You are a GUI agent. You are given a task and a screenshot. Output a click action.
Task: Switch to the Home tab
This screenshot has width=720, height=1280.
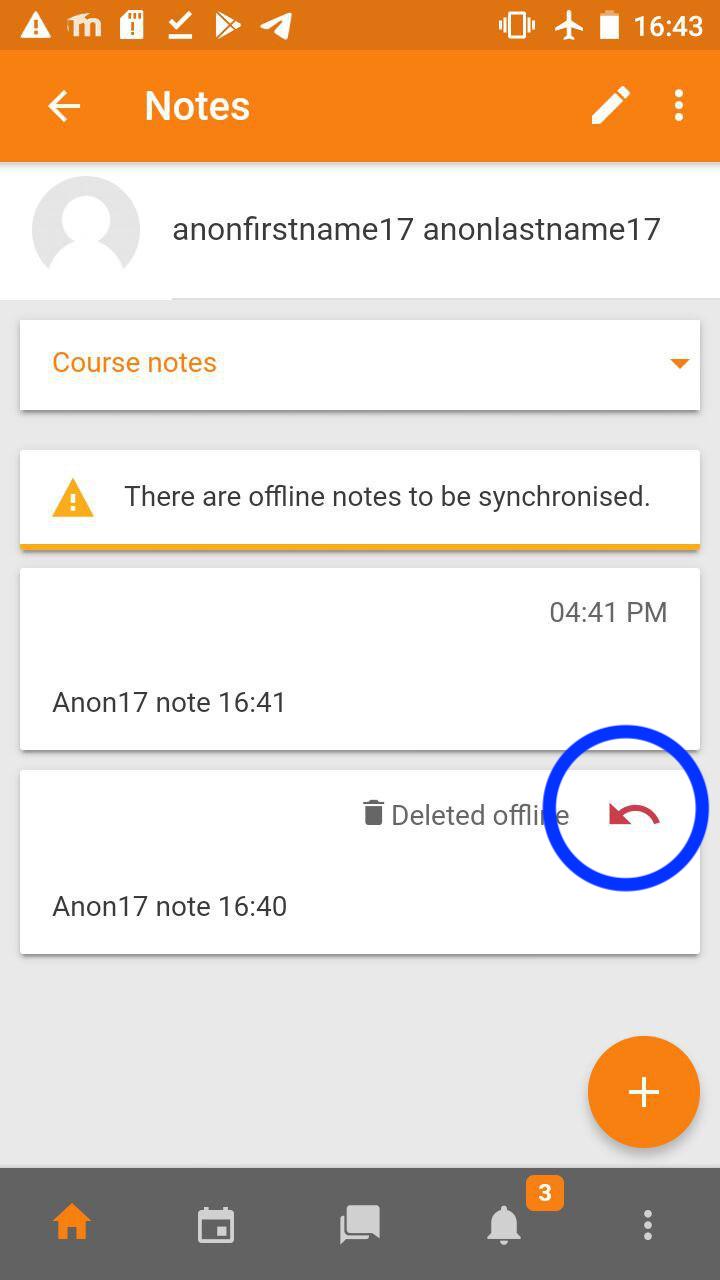(72, 1223)
